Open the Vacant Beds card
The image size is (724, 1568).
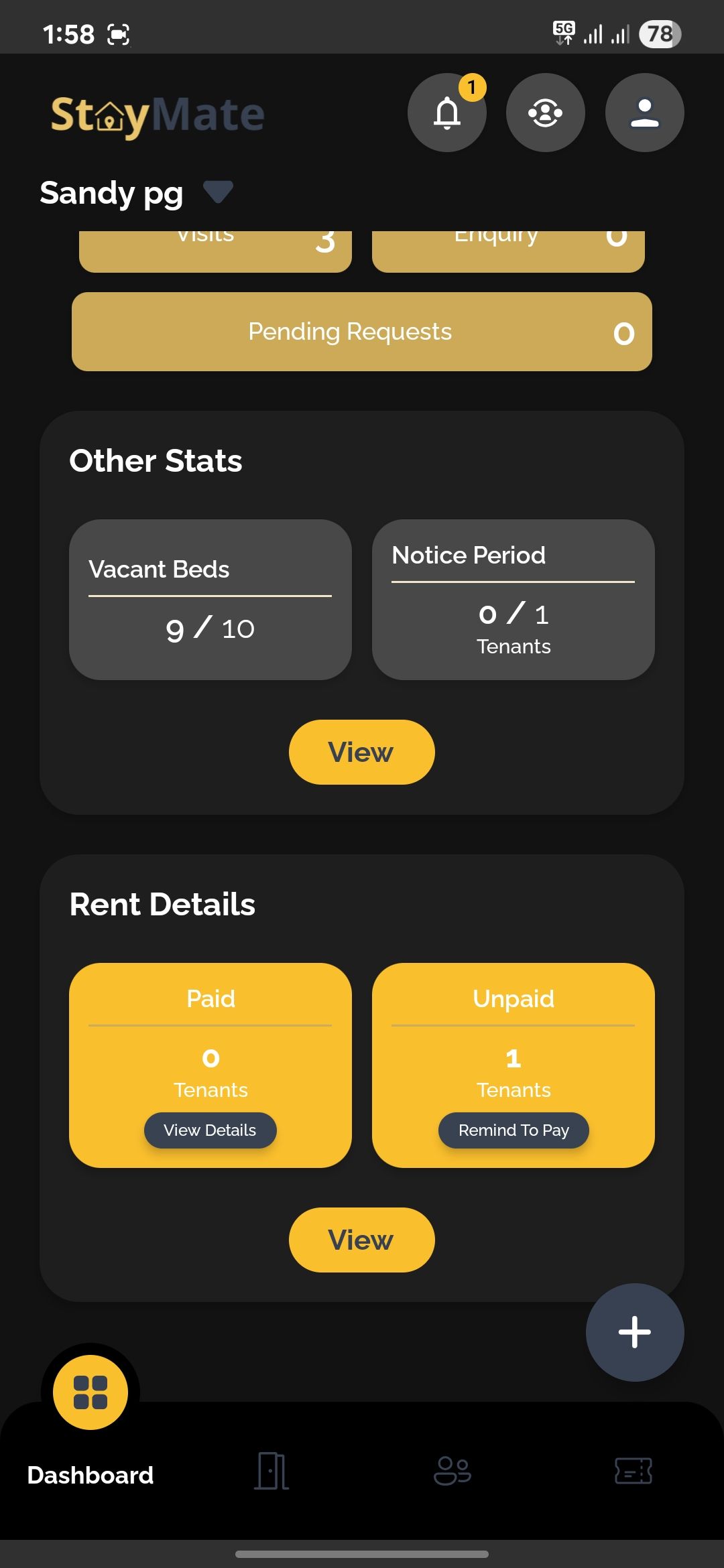pos(210,600)
